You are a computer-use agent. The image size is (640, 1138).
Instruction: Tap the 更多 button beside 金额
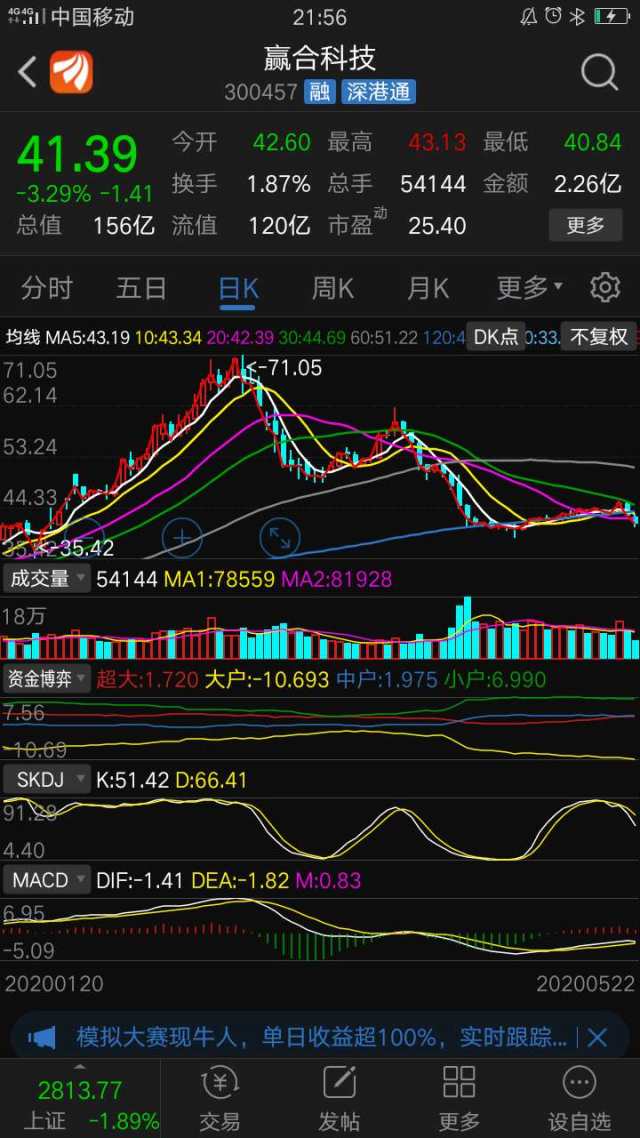[x=585, y=225]
